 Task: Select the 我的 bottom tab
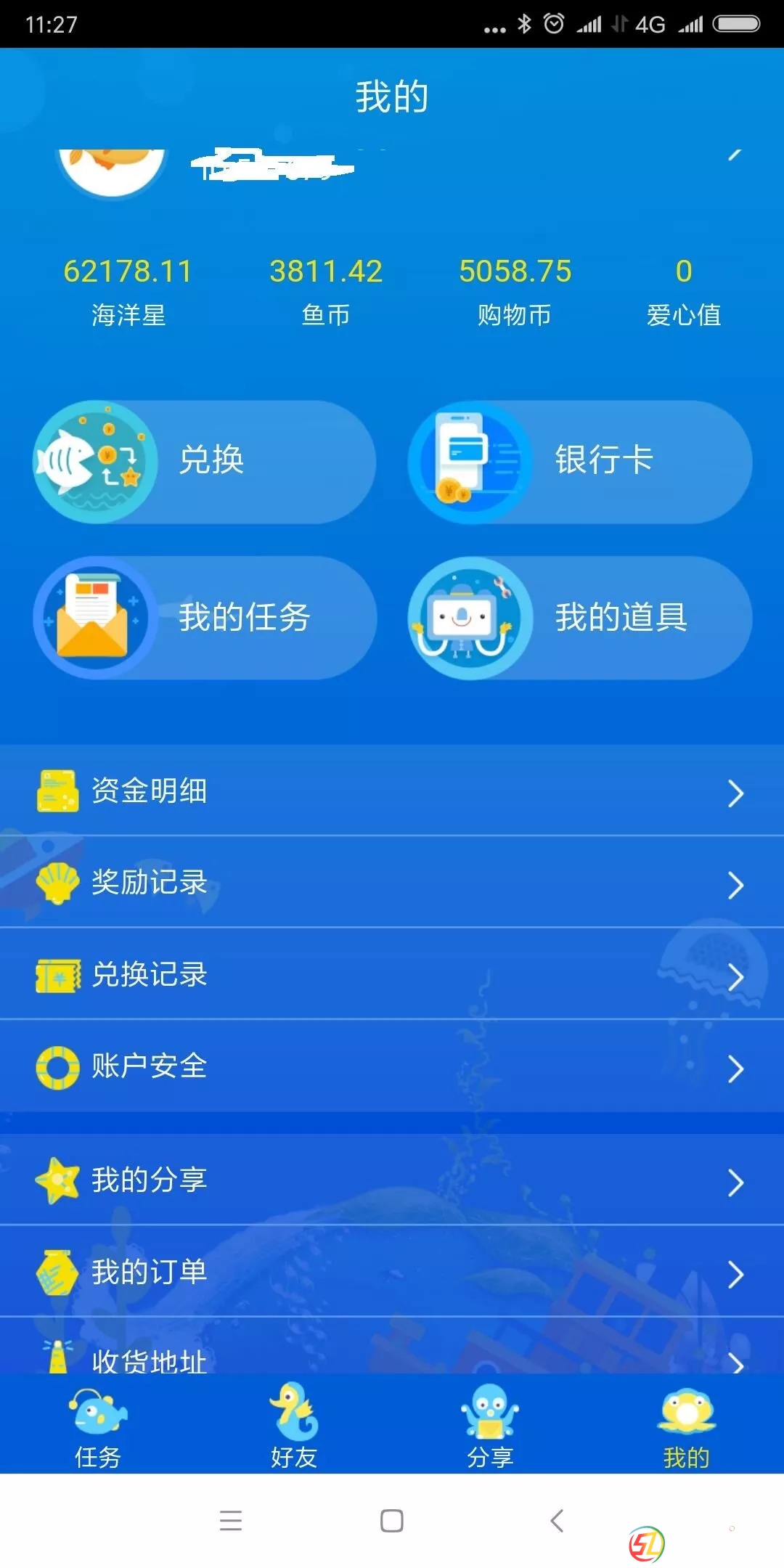click(x=686, y=1426)
